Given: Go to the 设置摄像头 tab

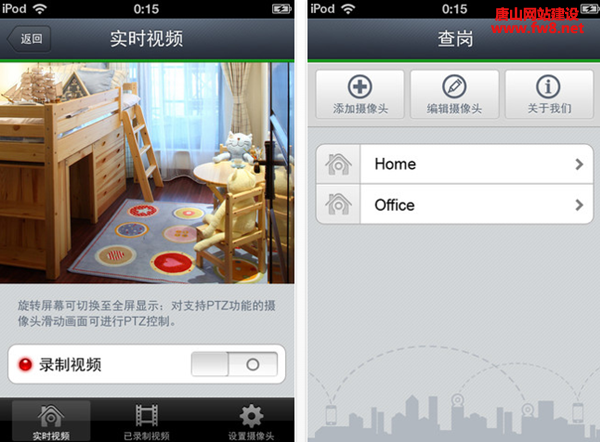Looking at the screenshot, I should pyautogui.click(x=251, y=421).
